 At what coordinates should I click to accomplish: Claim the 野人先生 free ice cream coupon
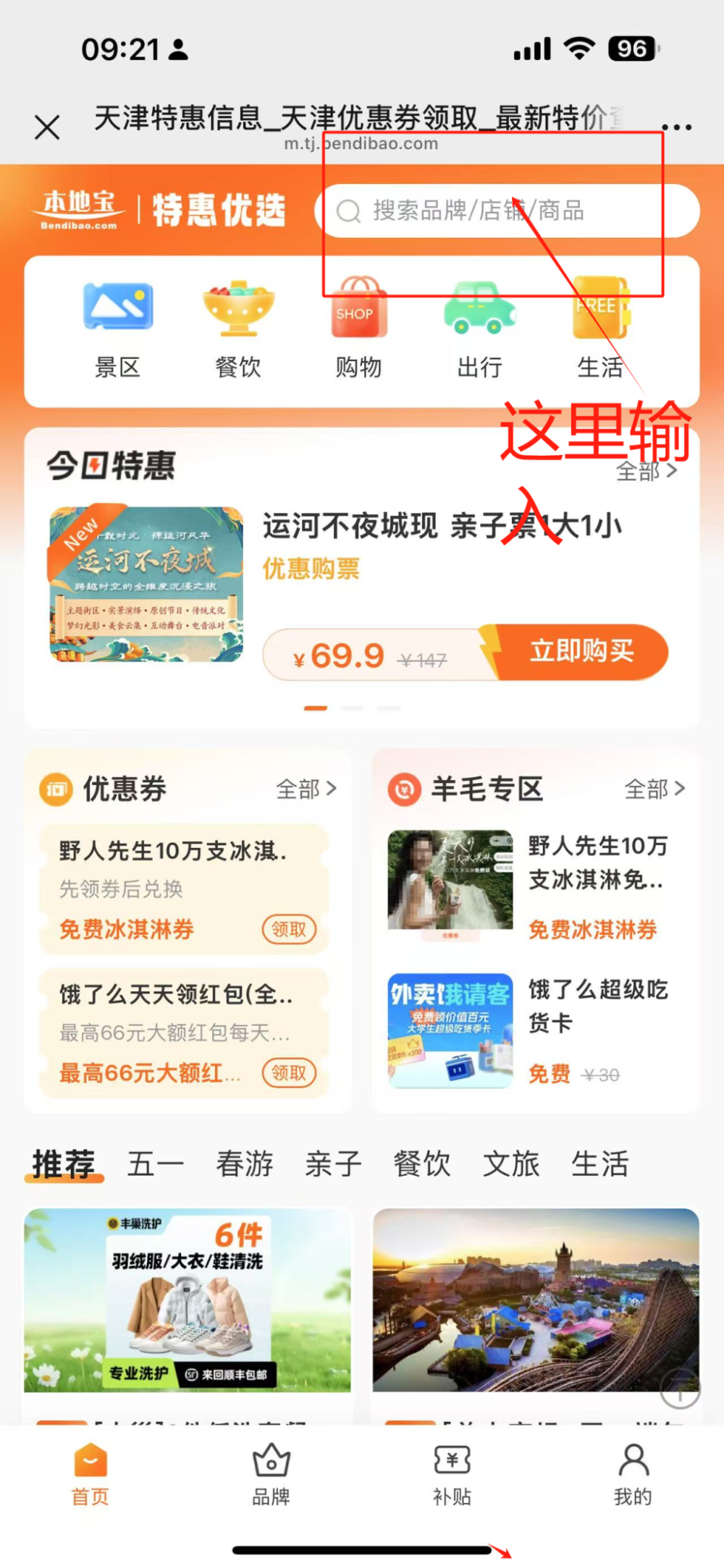pos(289,929)
